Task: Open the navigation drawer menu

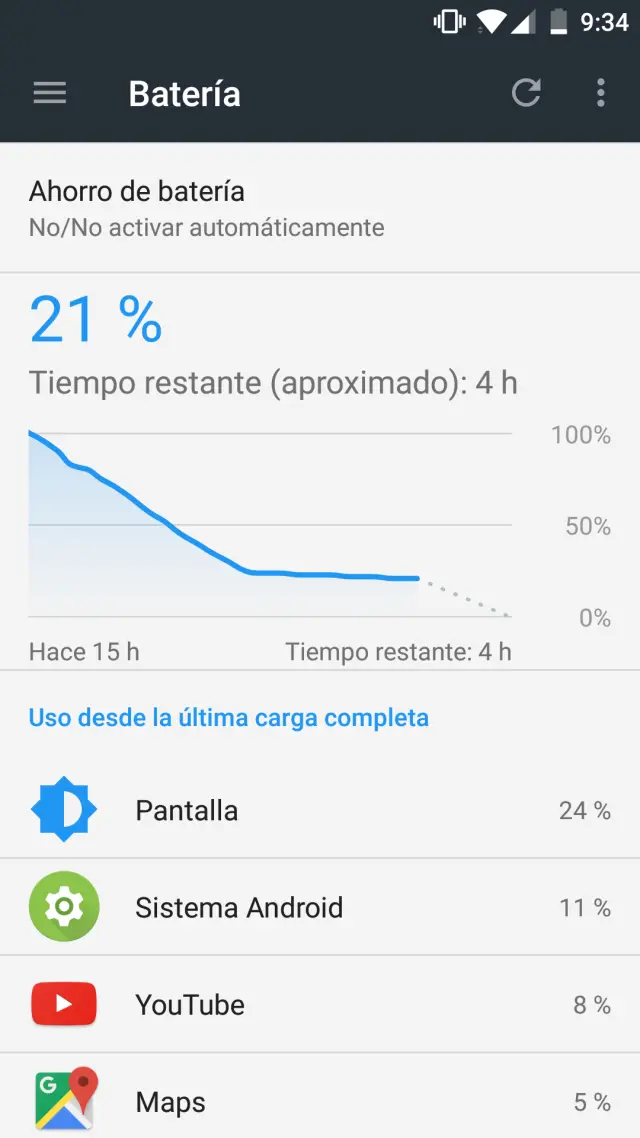Action: [x=49, y=93]
